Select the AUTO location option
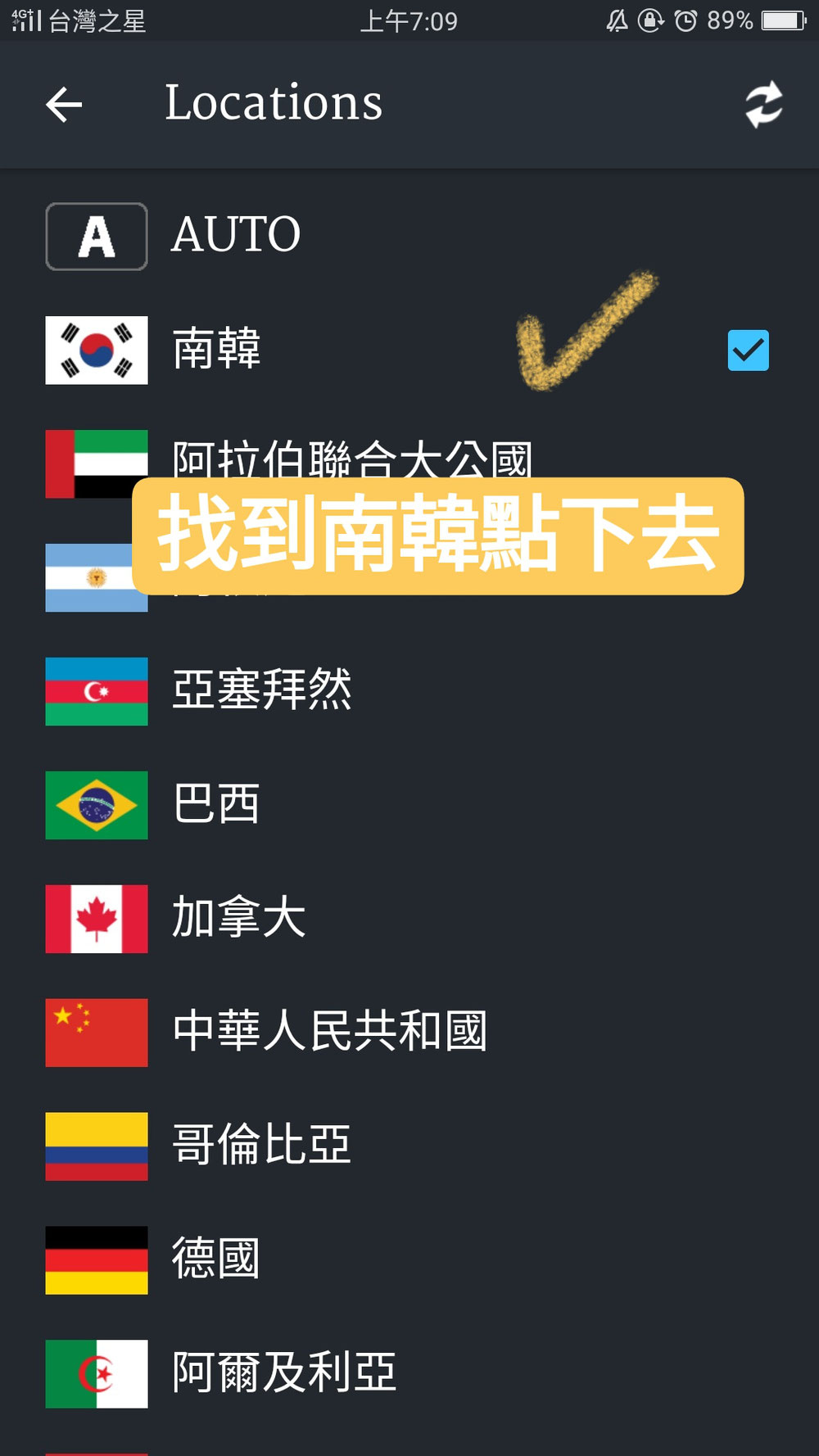Viewport: 819px width, 1456px height. pyautogui.click(x=236, y=236)
